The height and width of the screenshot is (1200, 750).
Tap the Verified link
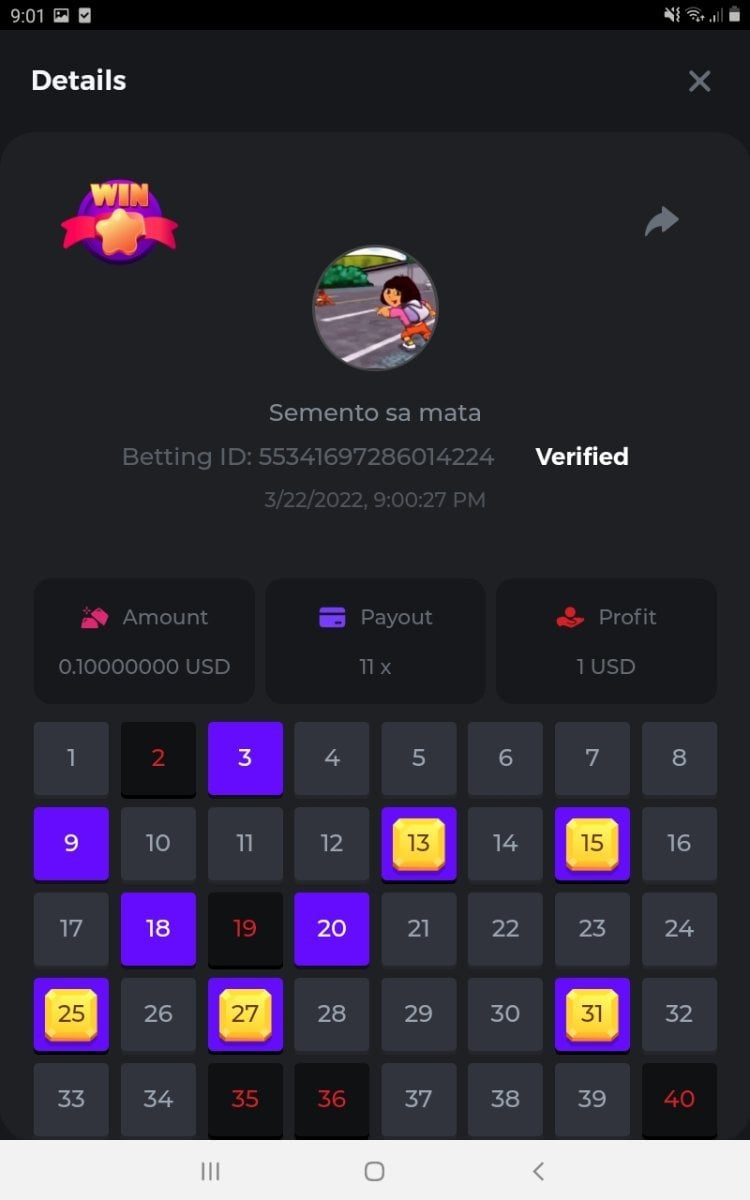582,457
